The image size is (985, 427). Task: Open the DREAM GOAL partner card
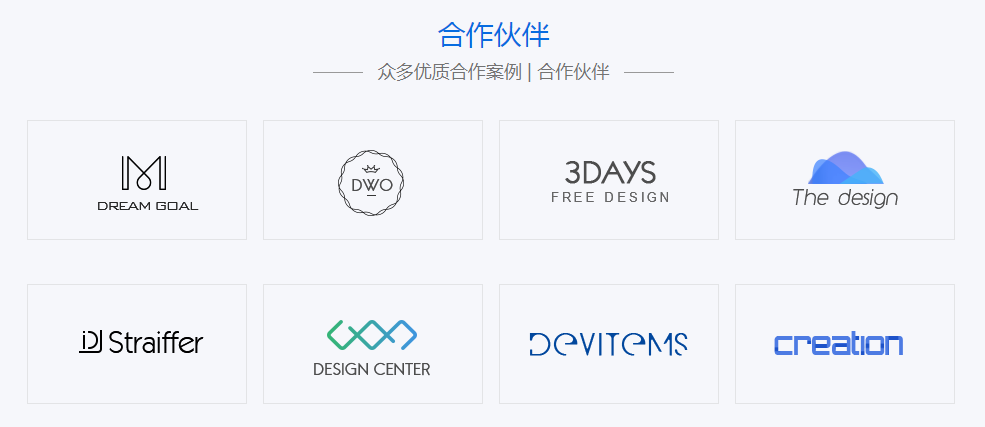(x=137, y=180)
